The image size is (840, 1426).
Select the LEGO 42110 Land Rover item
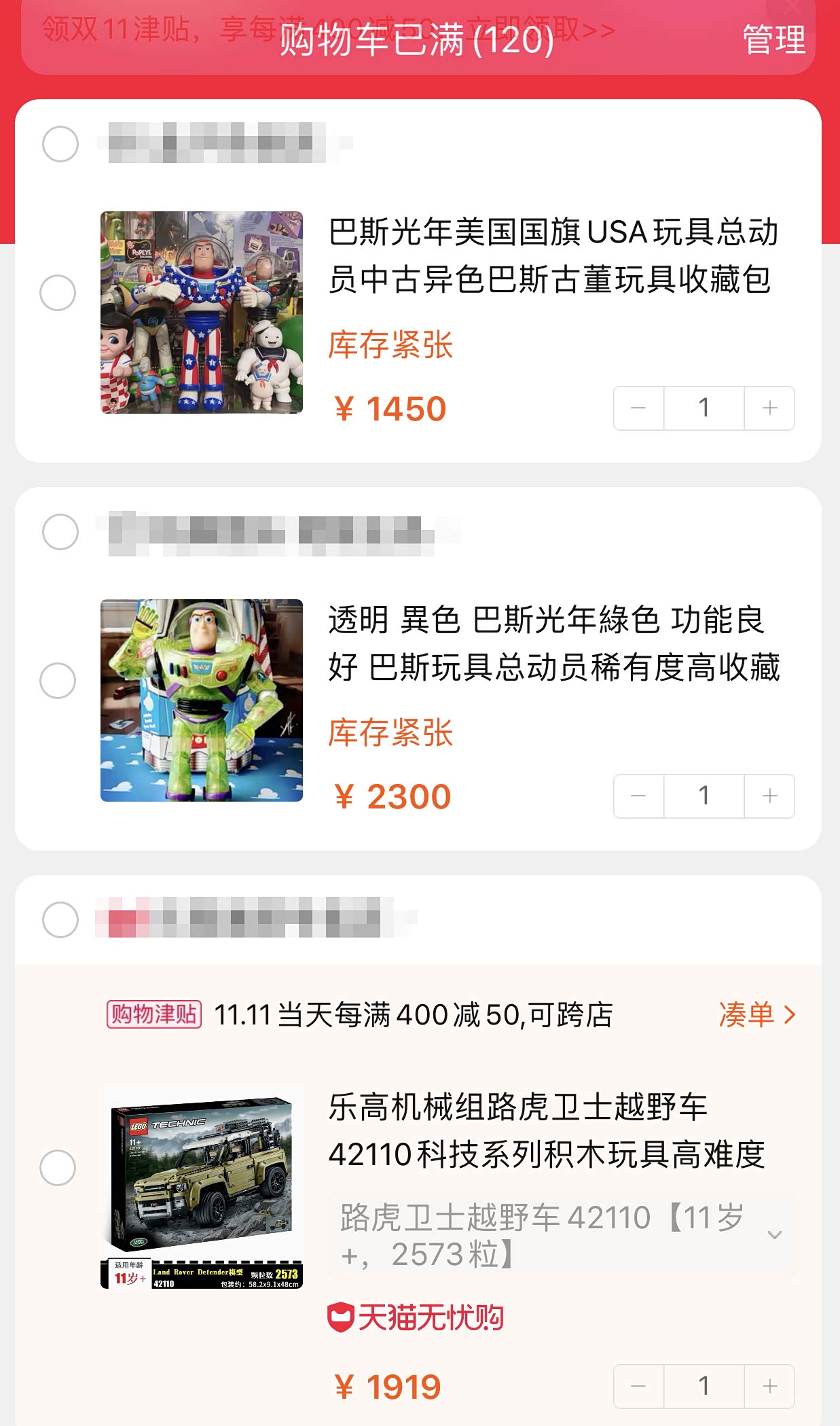58,1168
